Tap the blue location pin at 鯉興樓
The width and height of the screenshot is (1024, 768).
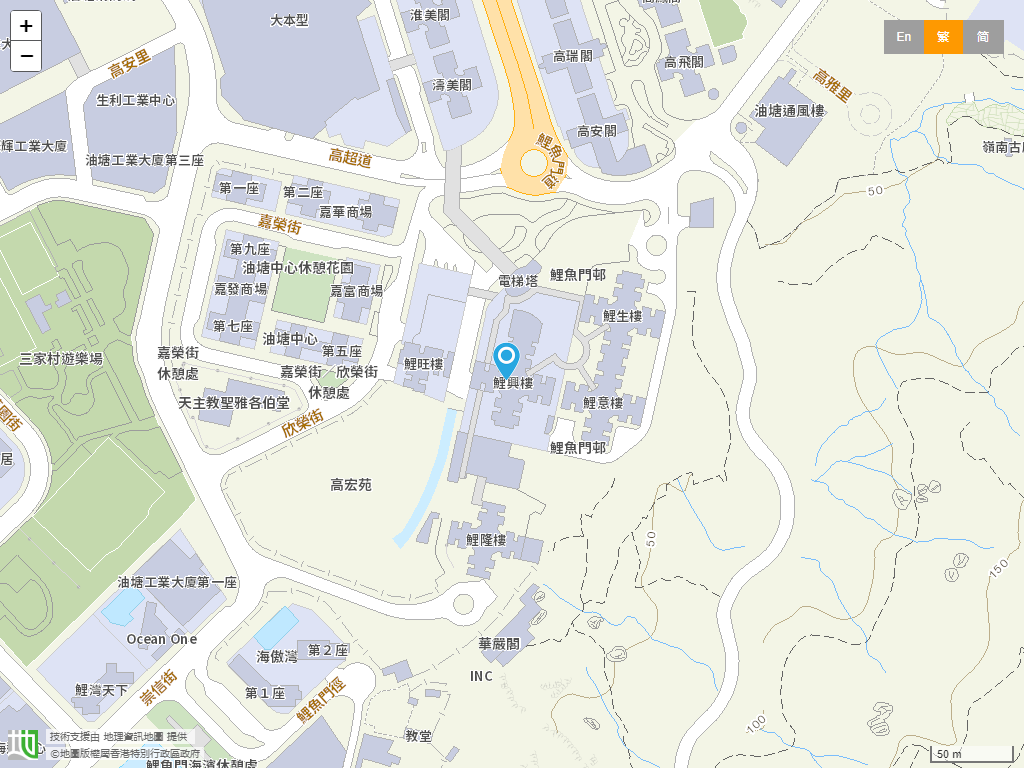[x=507, y=358]
